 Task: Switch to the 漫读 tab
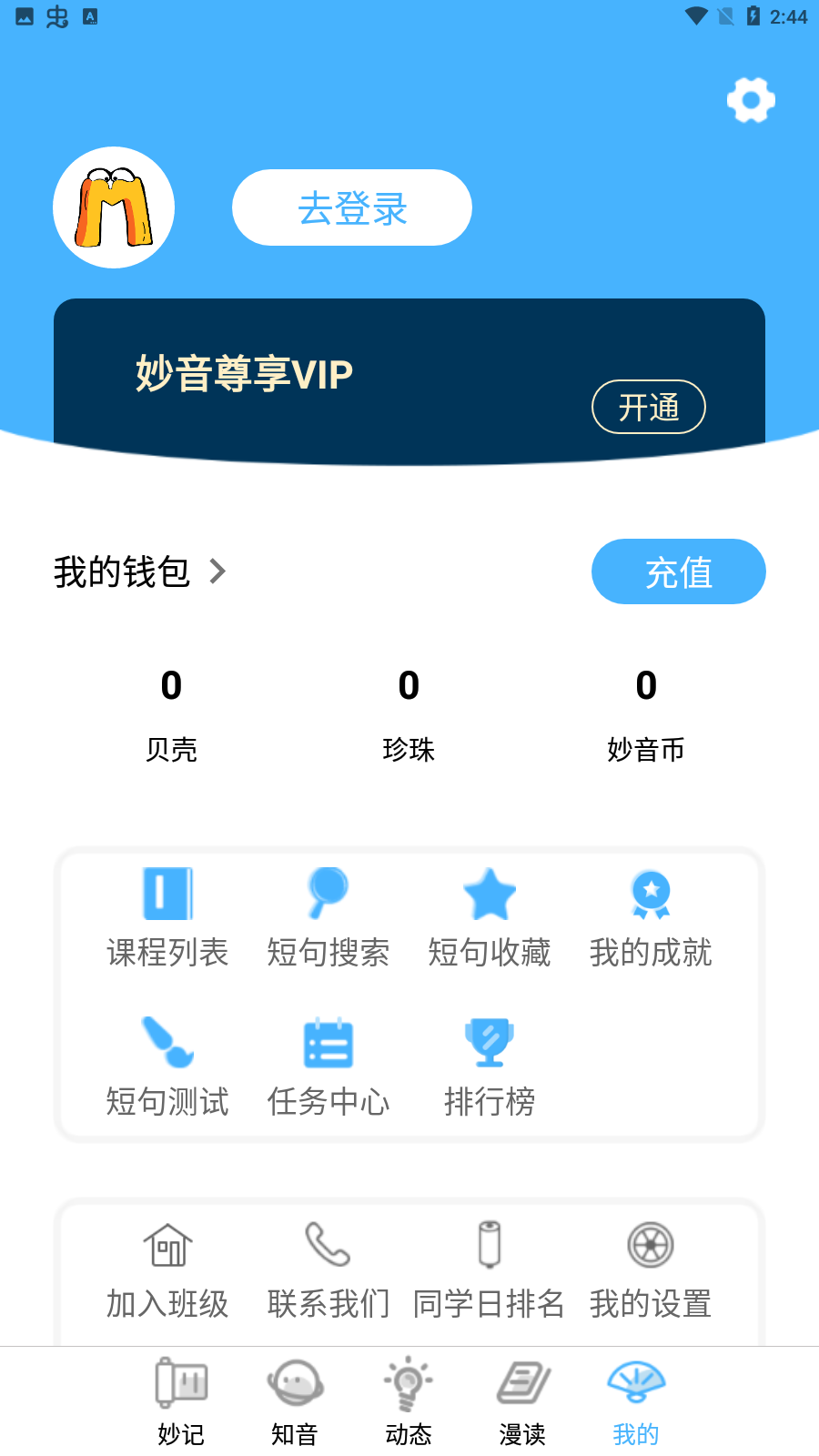522,1402
